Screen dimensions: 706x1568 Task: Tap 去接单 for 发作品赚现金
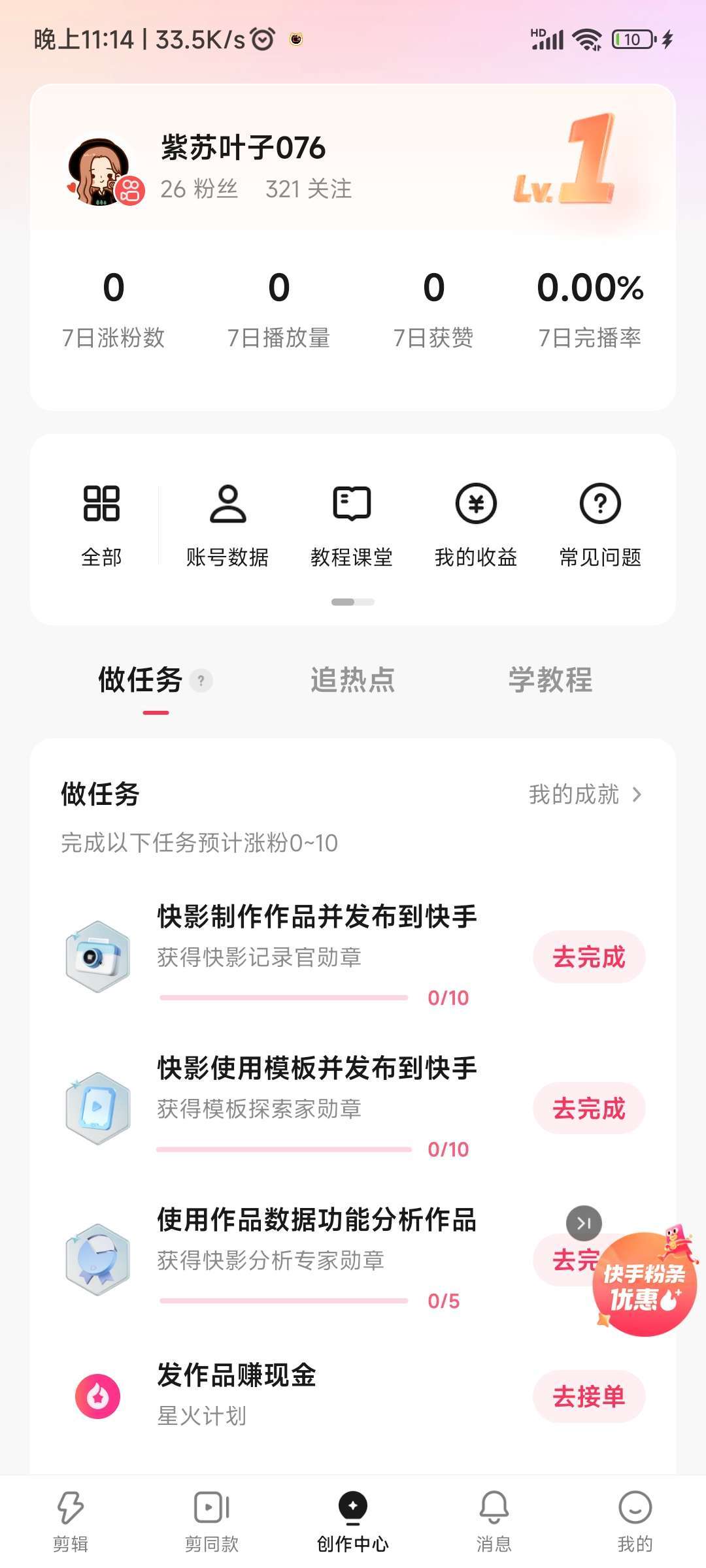point(589,1397)
